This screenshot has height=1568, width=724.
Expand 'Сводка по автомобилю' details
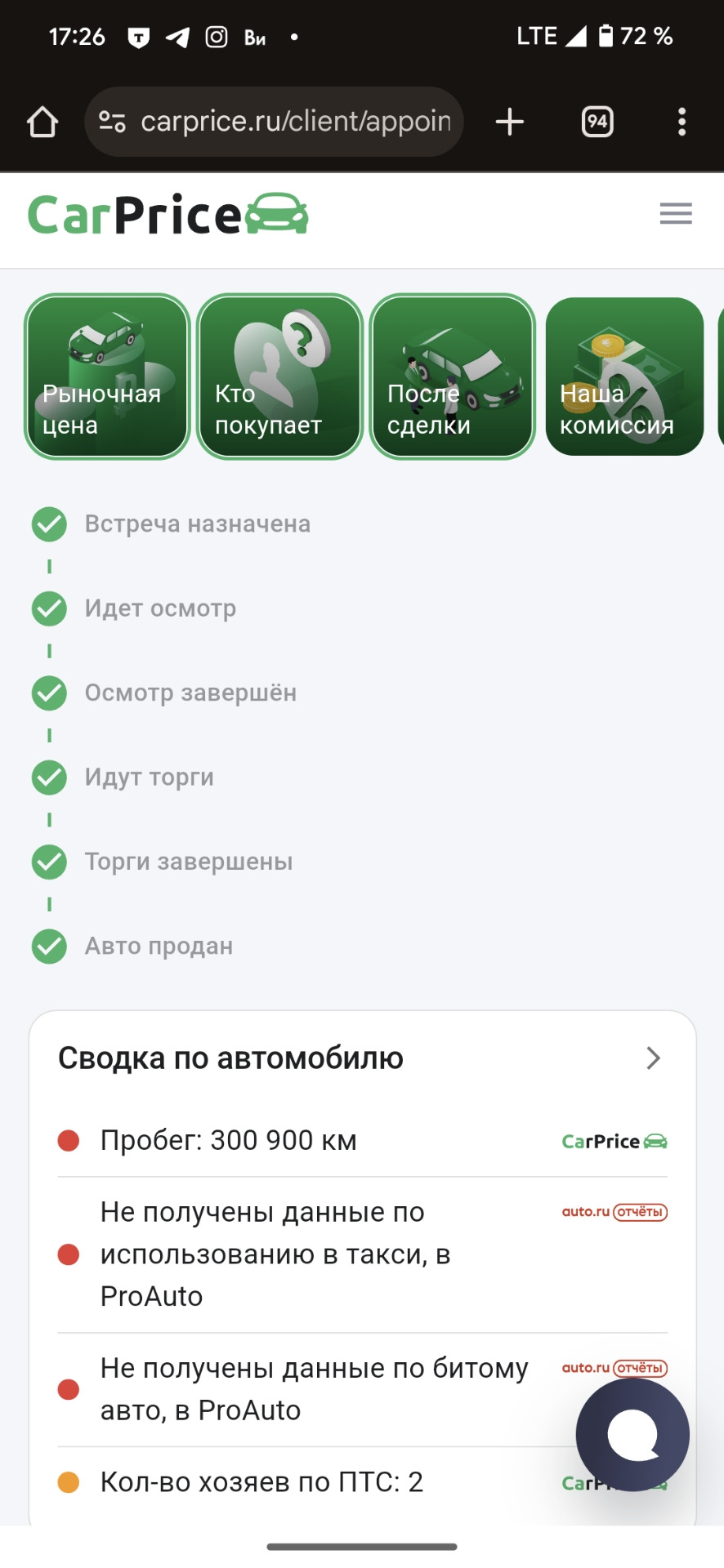653,1058
